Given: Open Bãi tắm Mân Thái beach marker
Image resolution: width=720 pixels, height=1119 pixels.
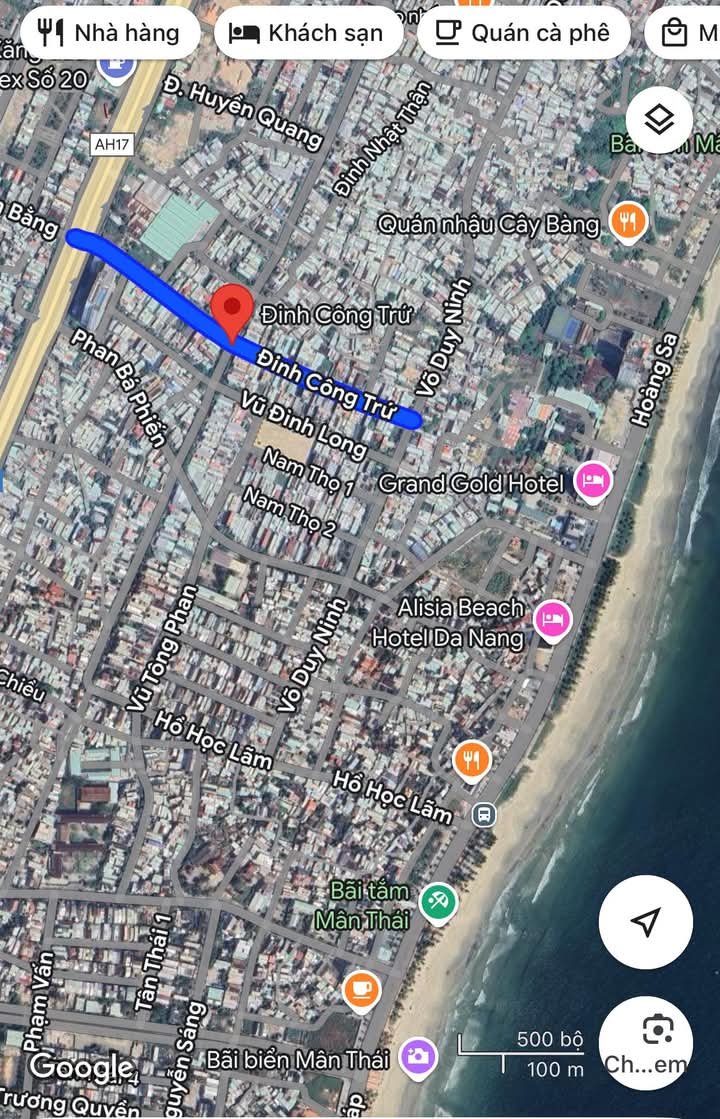Looking at the screenshot, I should coord(437,902).
